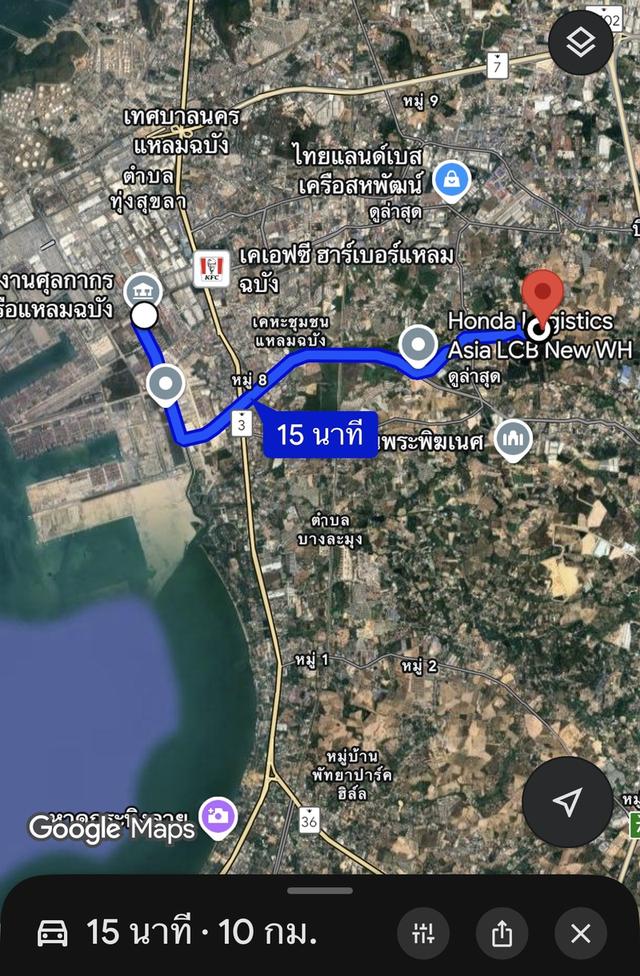This screenshot has height=976, width=640.
Task: Expand the bottom sheet drag handle
Action: coord(320,890)
